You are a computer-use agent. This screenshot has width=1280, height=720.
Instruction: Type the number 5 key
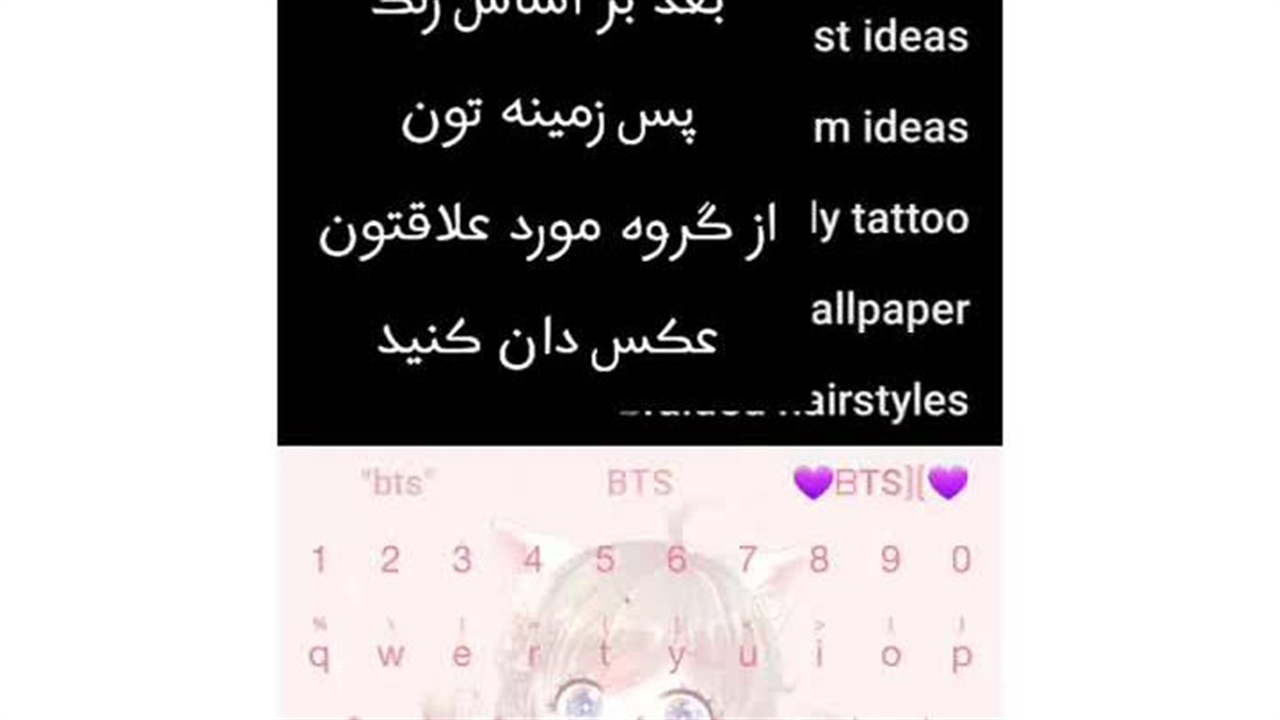[604, 560]
